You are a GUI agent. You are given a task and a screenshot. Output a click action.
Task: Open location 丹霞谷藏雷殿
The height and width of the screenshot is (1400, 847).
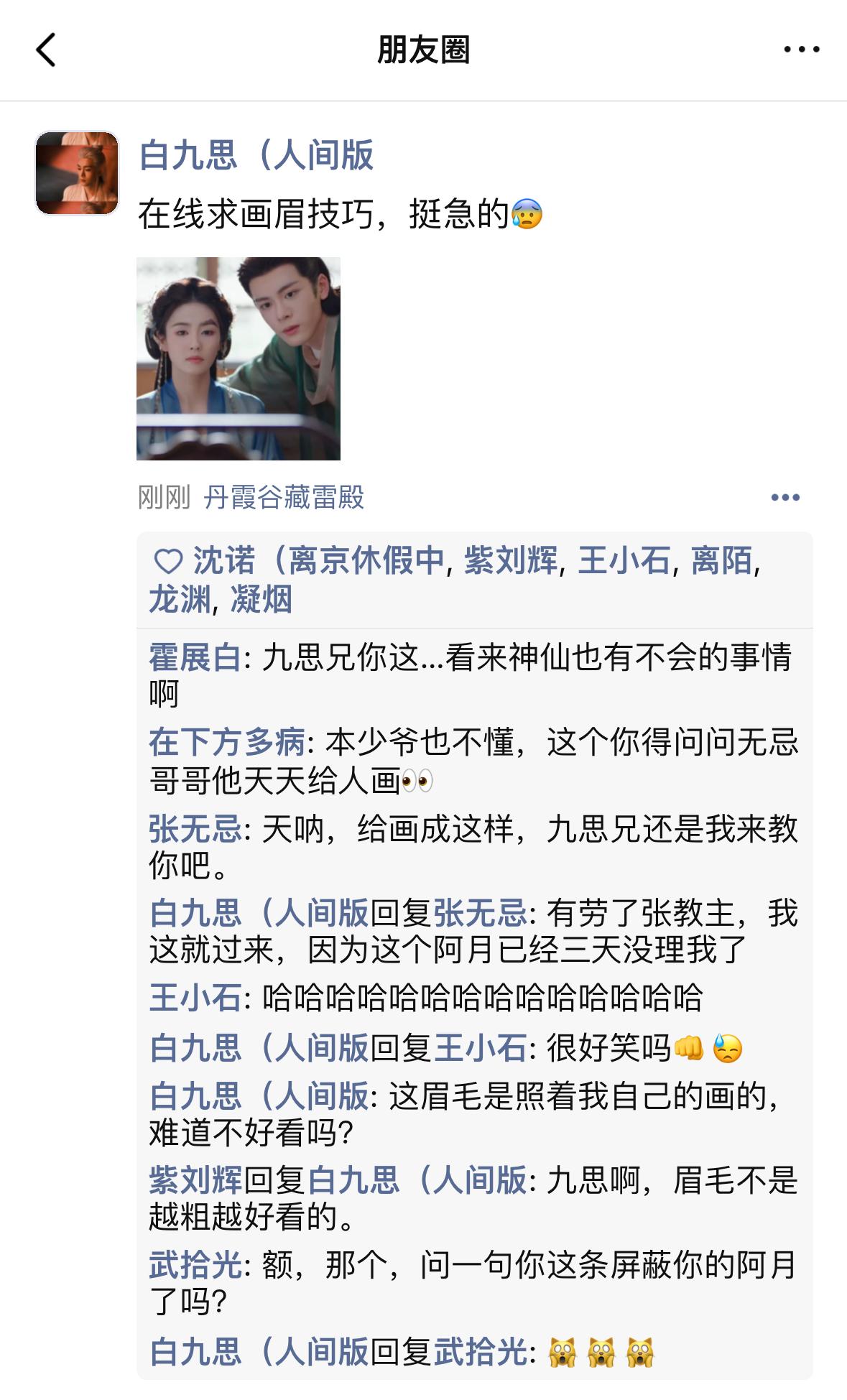pyautogui.click(x=284, y=497)
